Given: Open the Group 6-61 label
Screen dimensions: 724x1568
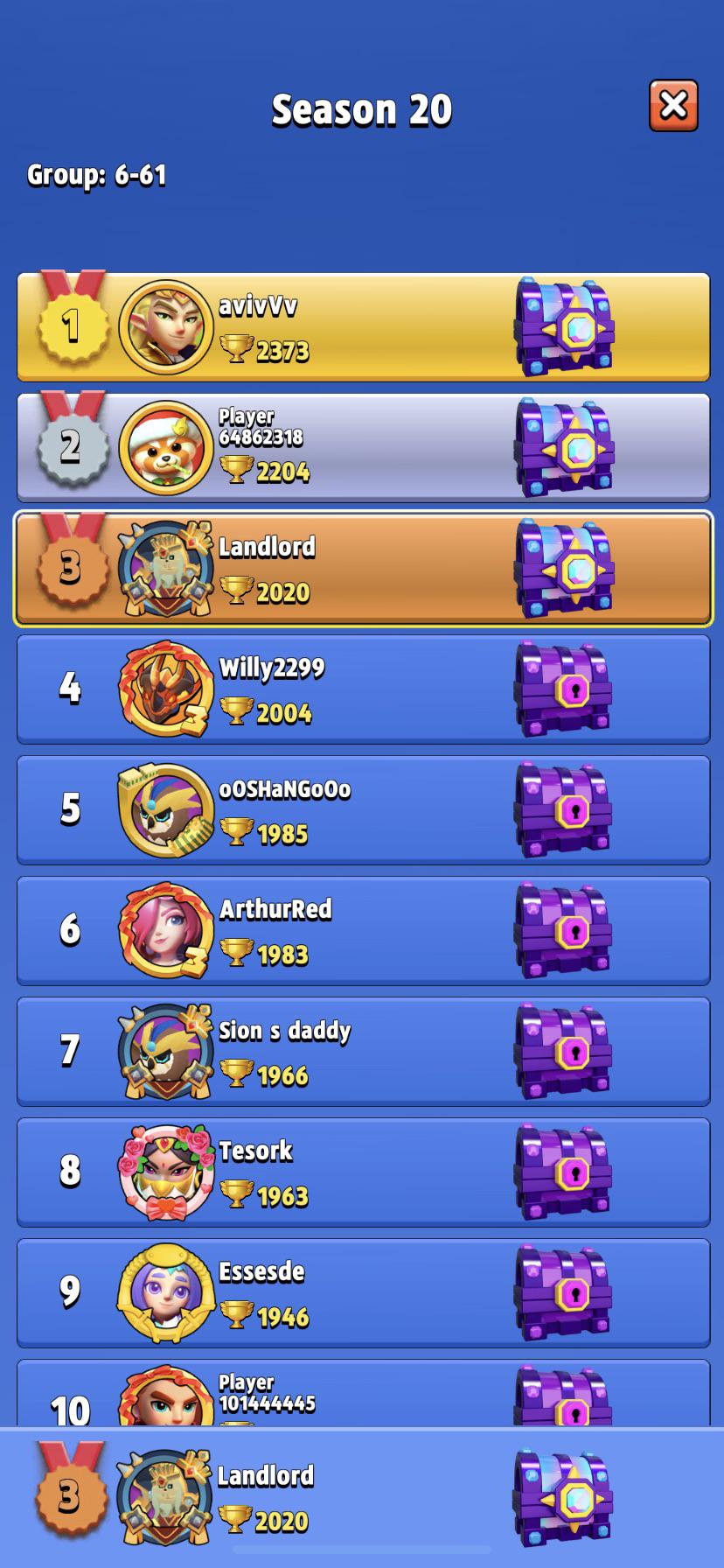Looking at the screenshot, I should [96, 173].
